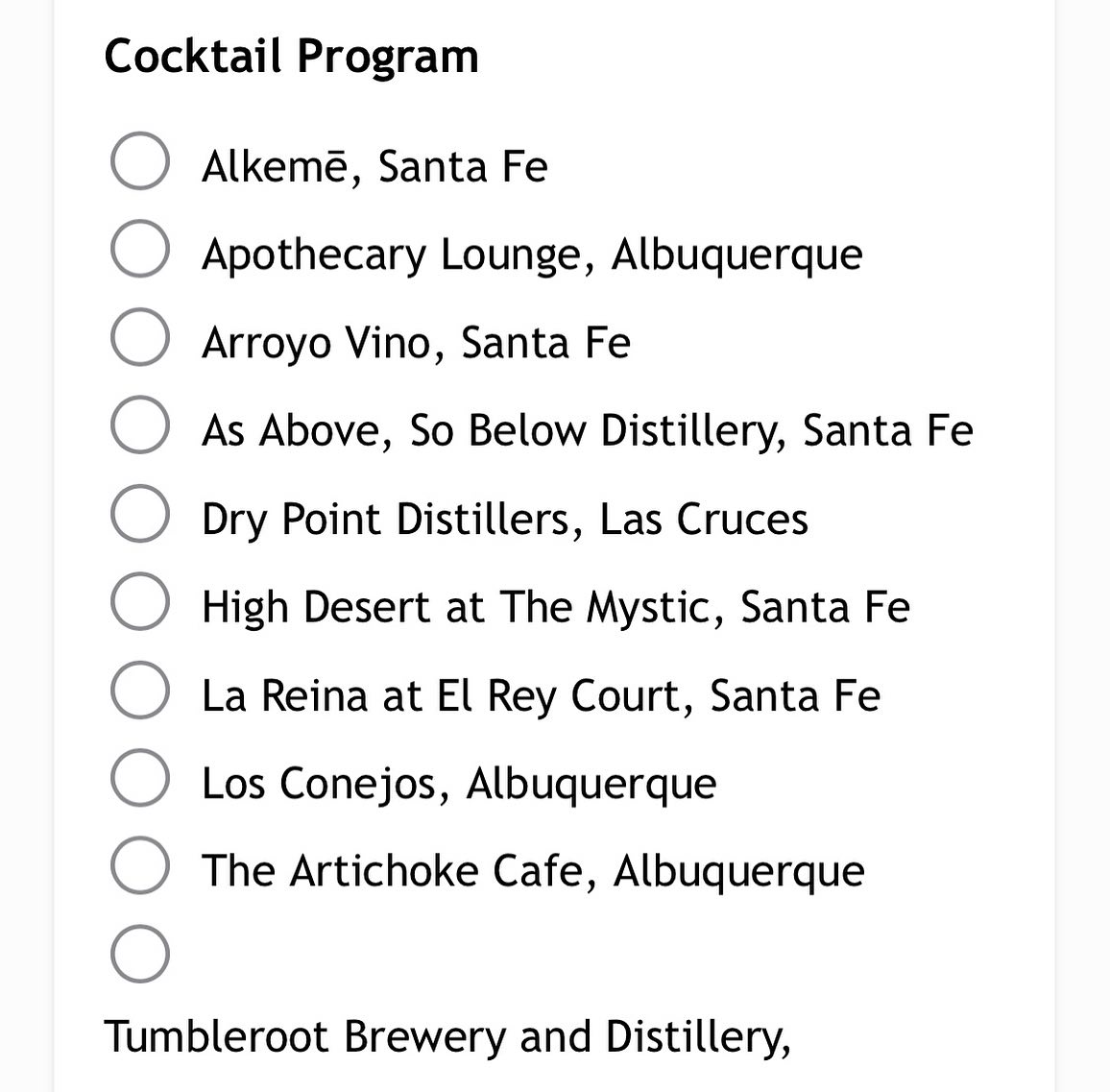Pick Los Conejos, Albuquerque

pyautogui.click(x=140, y=778)
